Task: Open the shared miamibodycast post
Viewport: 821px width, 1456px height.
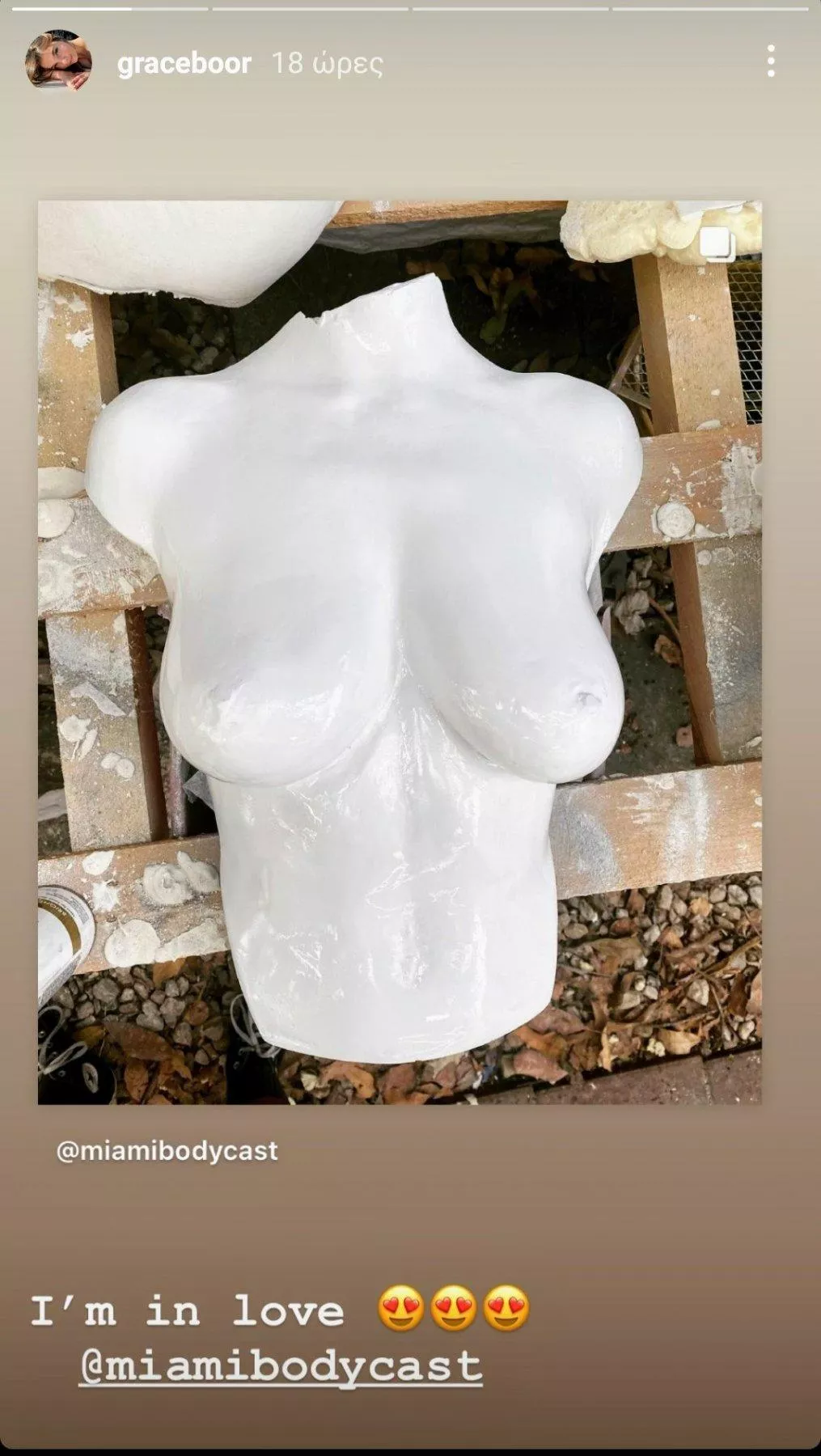Action: pyautogui.click(x=400, y=652)
